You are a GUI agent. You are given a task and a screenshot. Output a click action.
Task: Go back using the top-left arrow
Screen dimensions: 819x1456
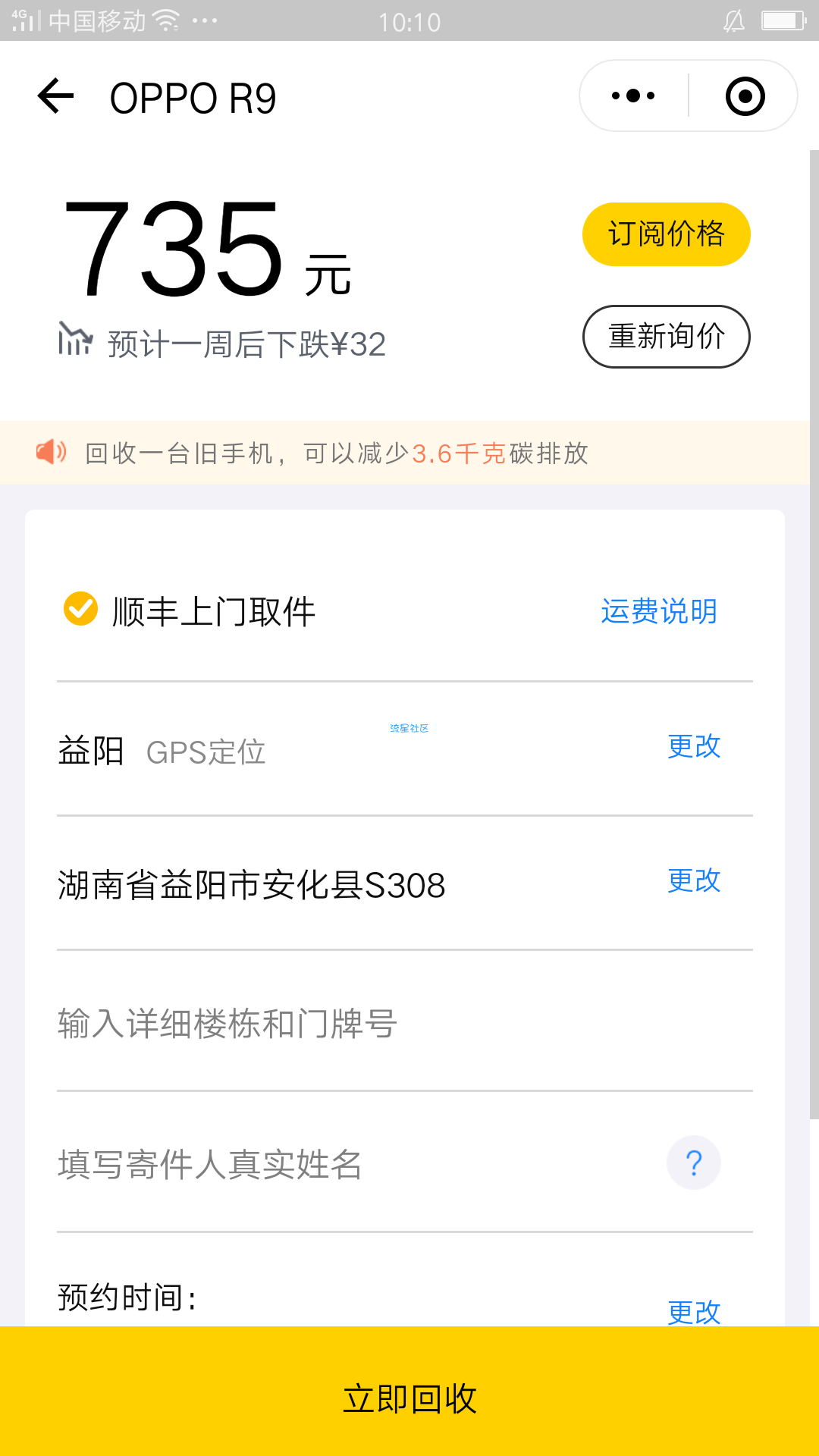tap(56, 96)
